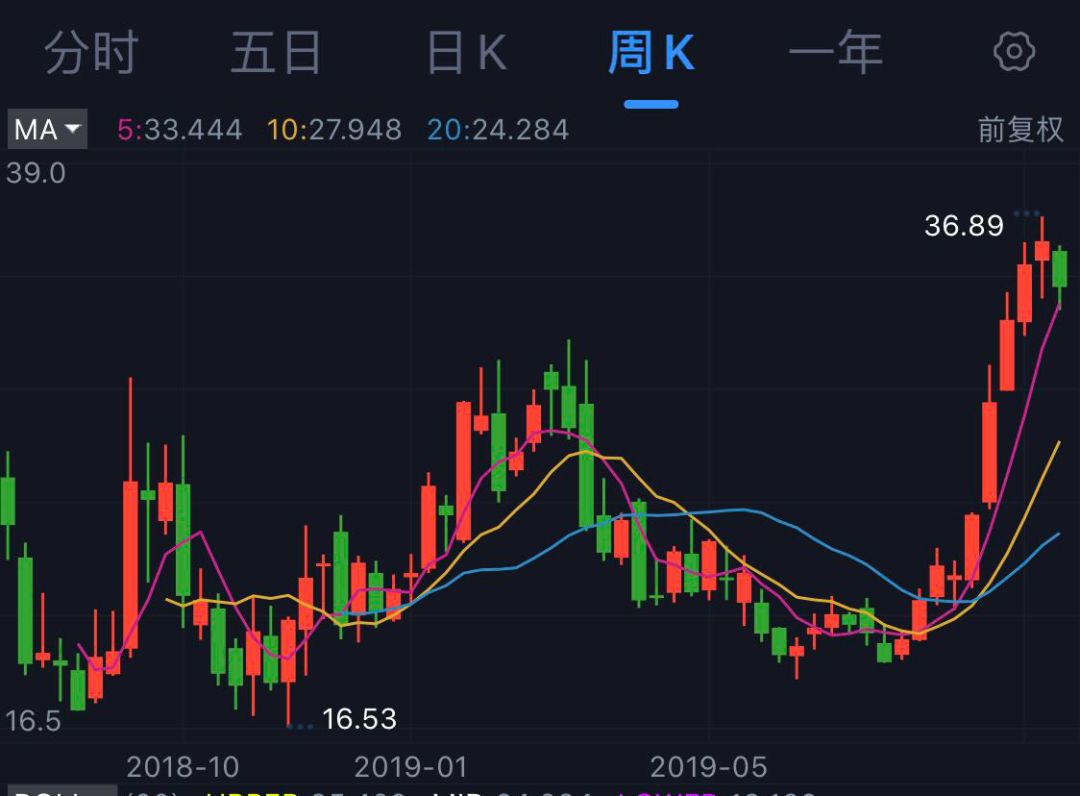Change the 前复权 adjustment option

tap(1020, 130)
